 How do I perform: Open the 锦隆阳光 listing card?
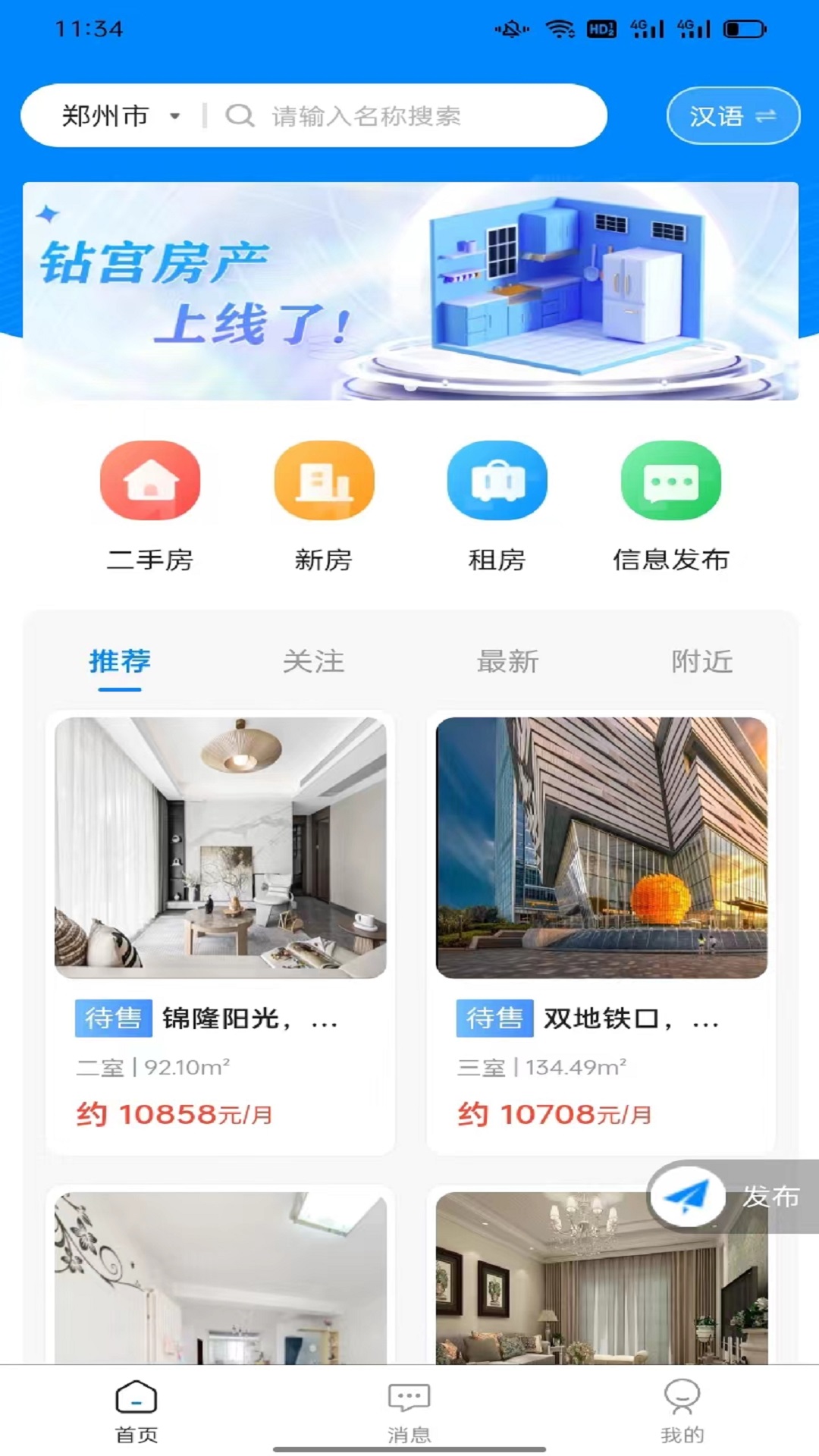point(221,933)
